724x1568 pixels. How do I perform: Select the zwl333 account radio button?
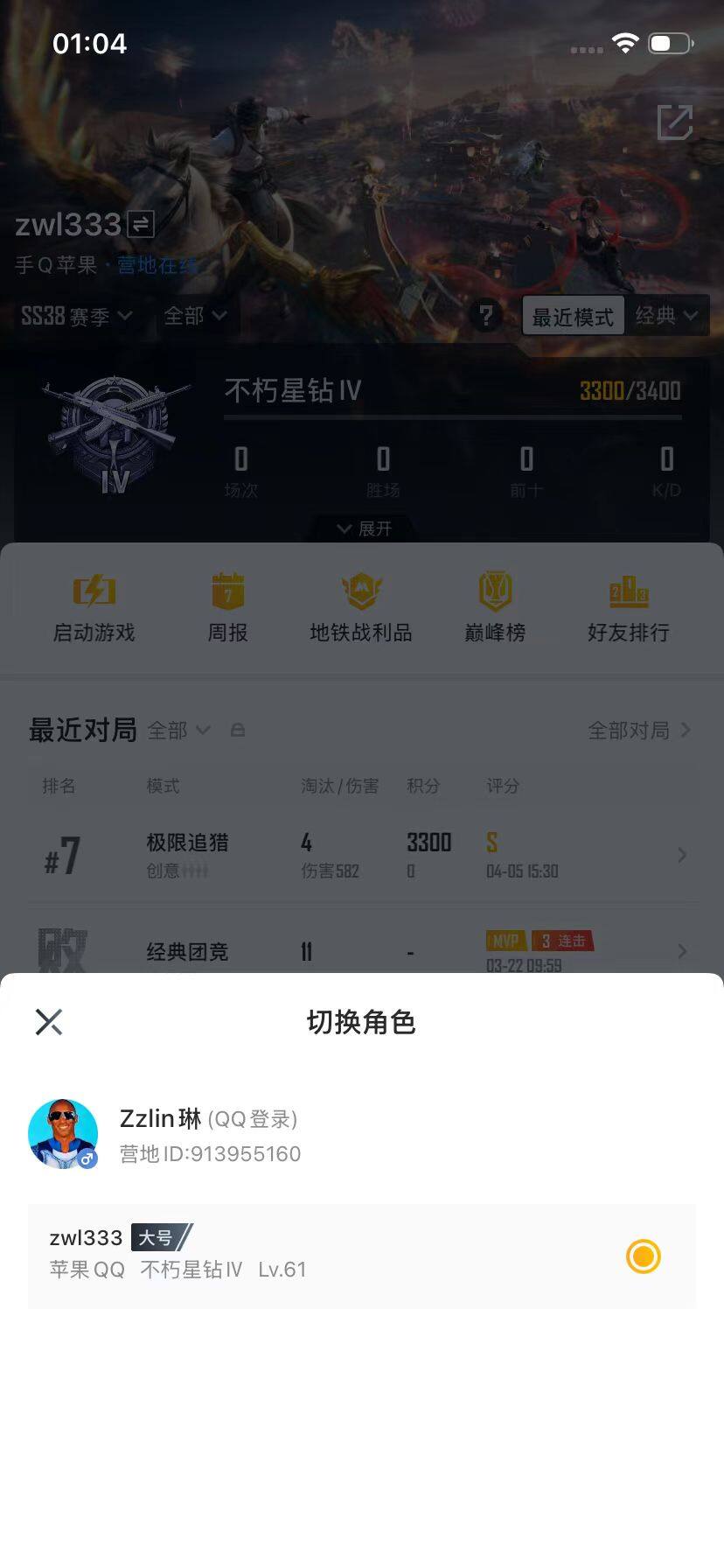[643, 1256]
